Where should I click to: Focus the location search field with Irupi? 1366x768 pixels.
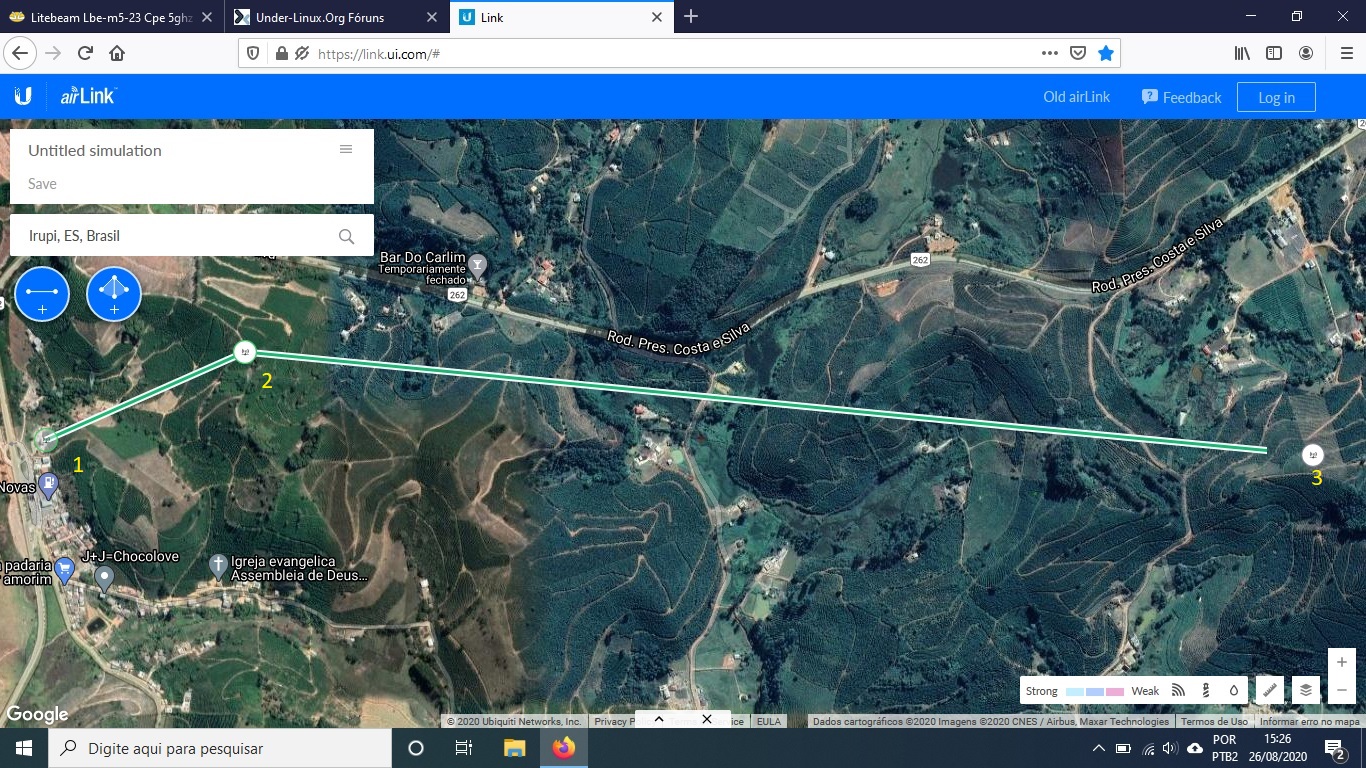(175, 236)
